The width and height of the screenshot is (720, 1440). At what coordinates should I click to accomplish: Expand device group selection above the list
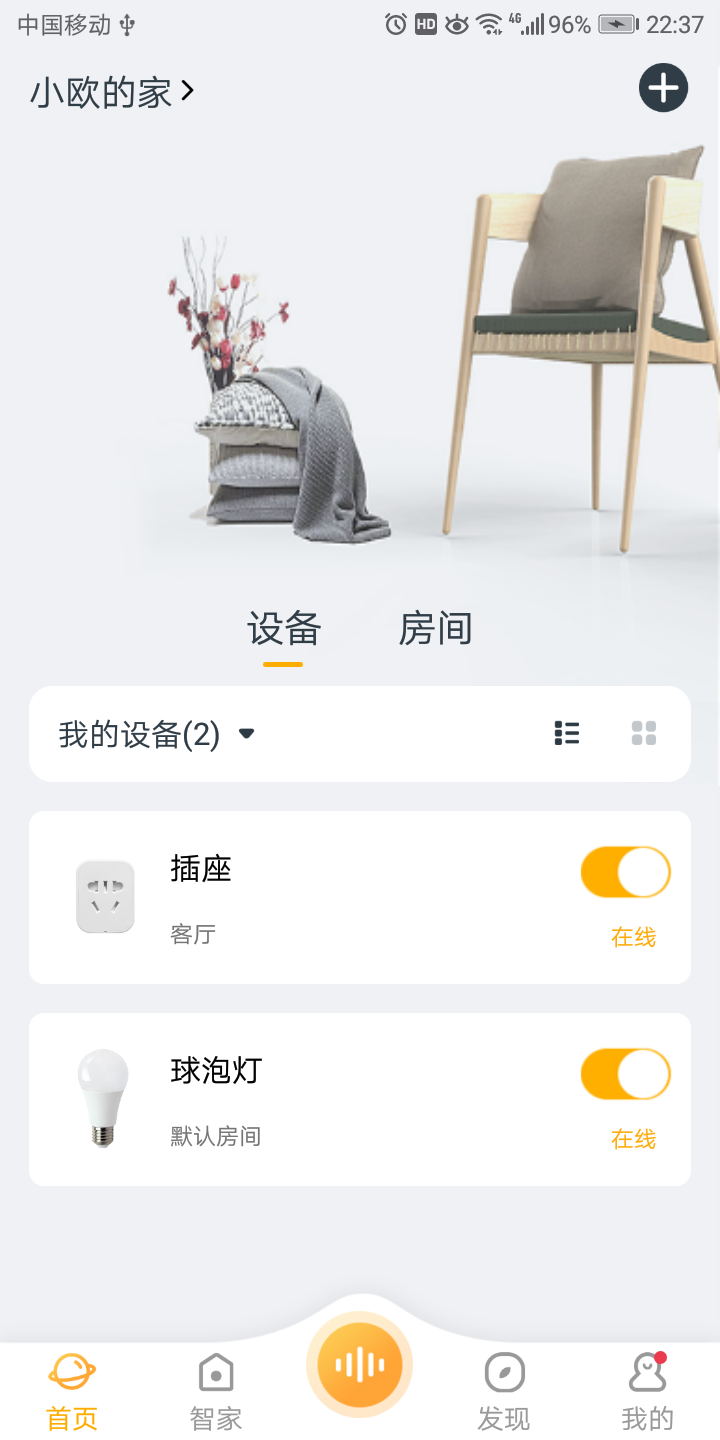(x=155, y=733)
